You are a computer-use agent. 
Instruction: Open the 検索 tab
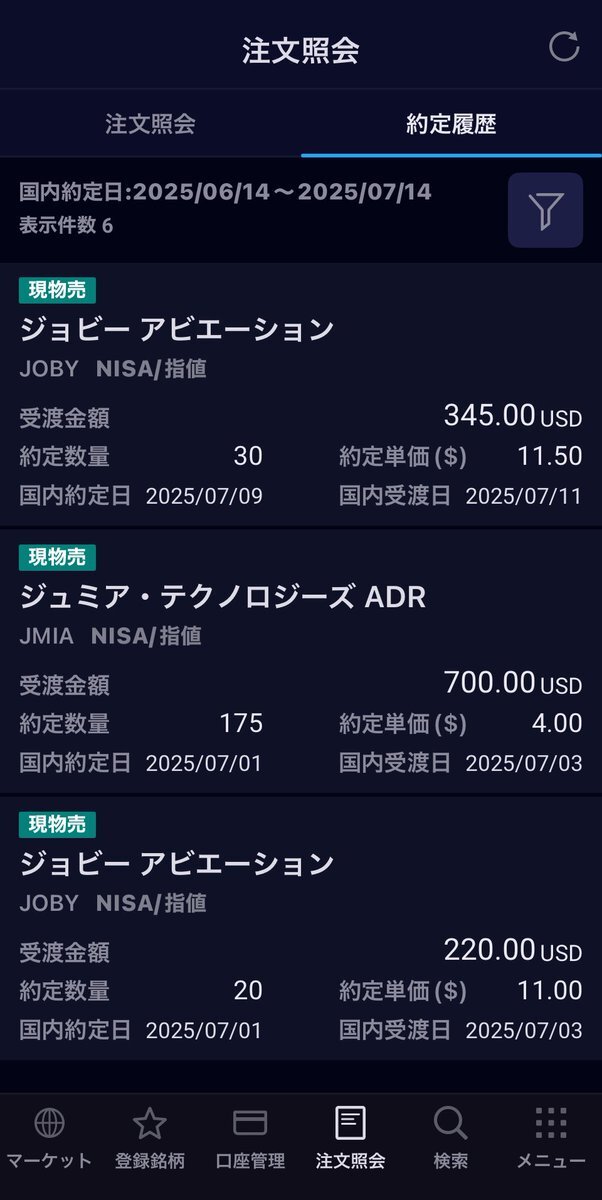(451, 1138)
